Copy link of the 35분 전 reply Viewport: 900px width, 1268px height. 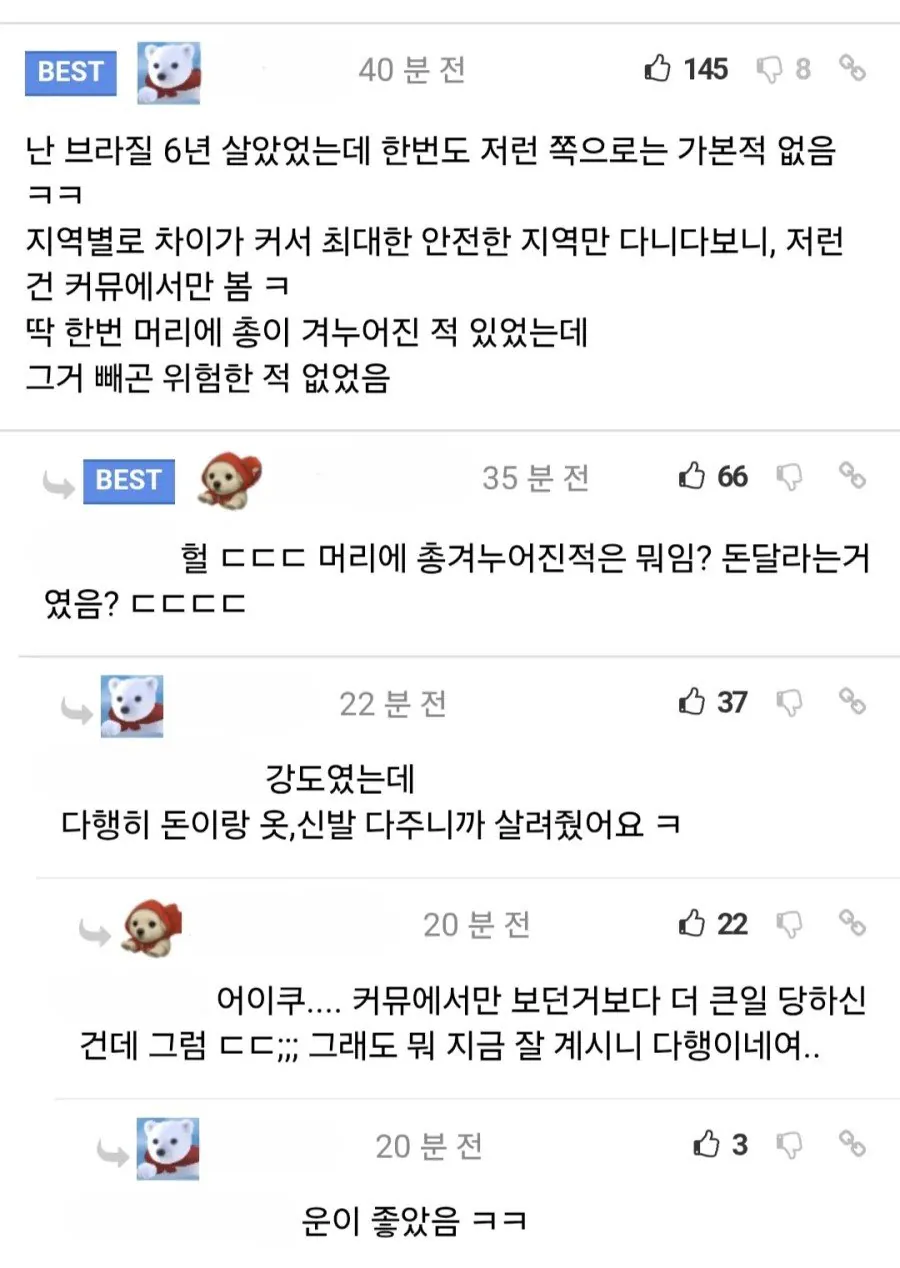tap(851, 477)
